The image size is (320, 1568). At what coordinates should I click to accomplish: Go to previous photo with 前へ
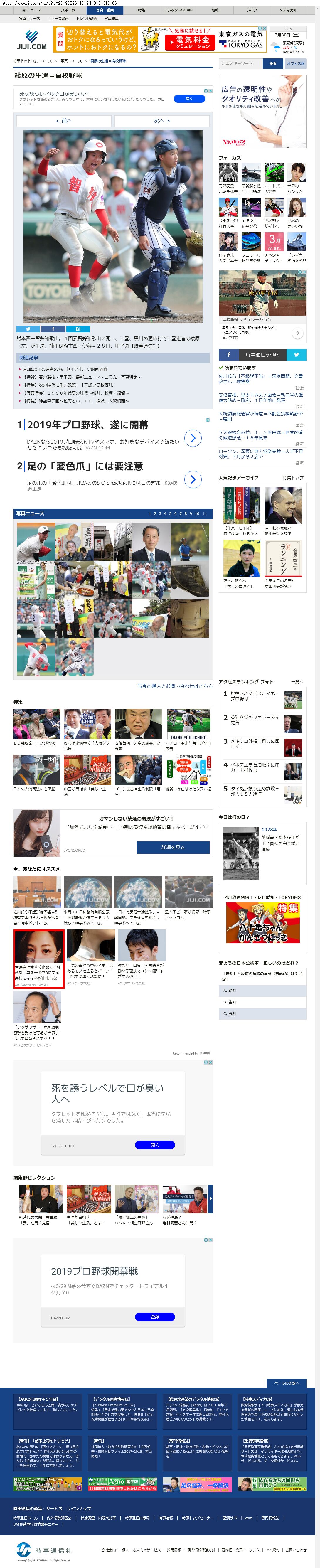coord(64,121)
